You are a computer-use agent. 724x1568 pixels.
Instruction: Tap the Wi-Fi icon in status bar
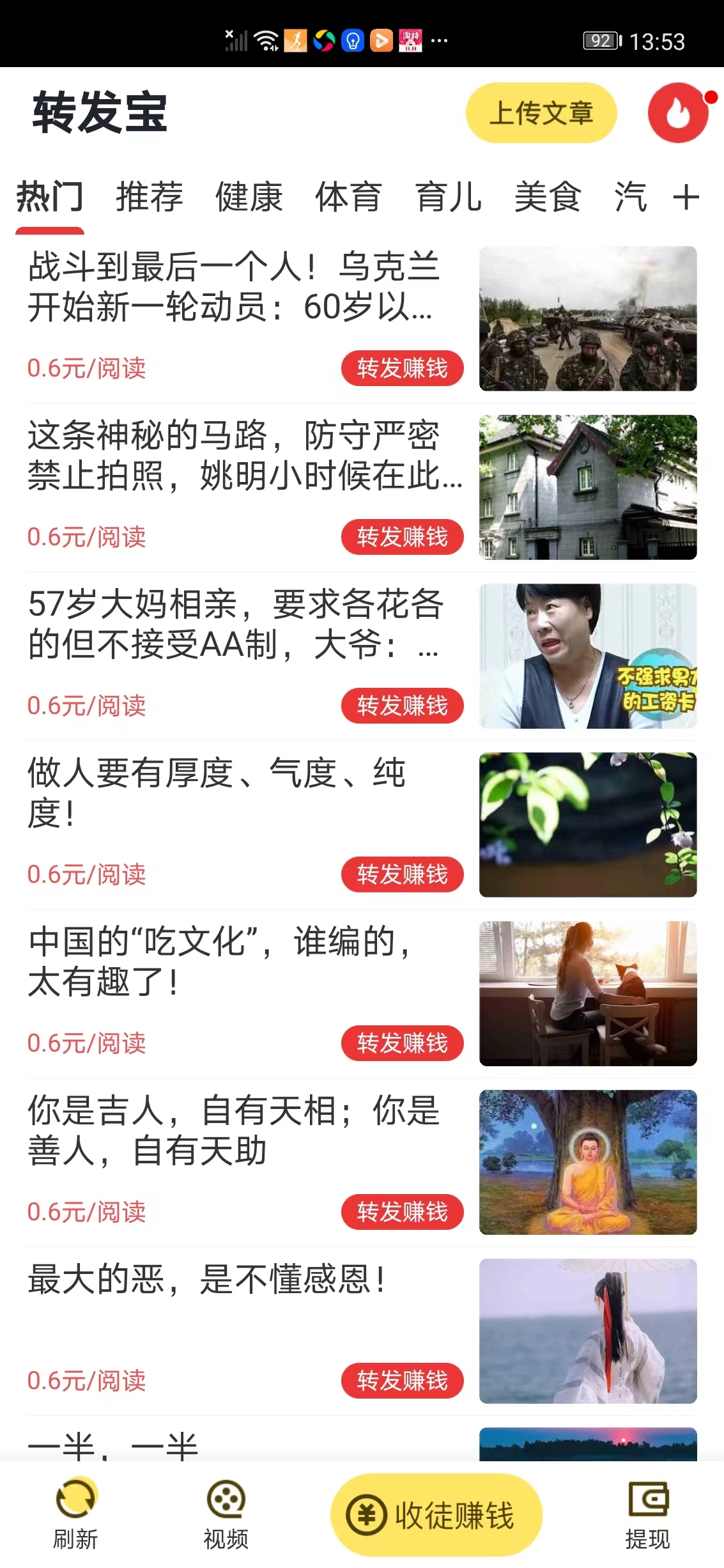coord(264,40)
